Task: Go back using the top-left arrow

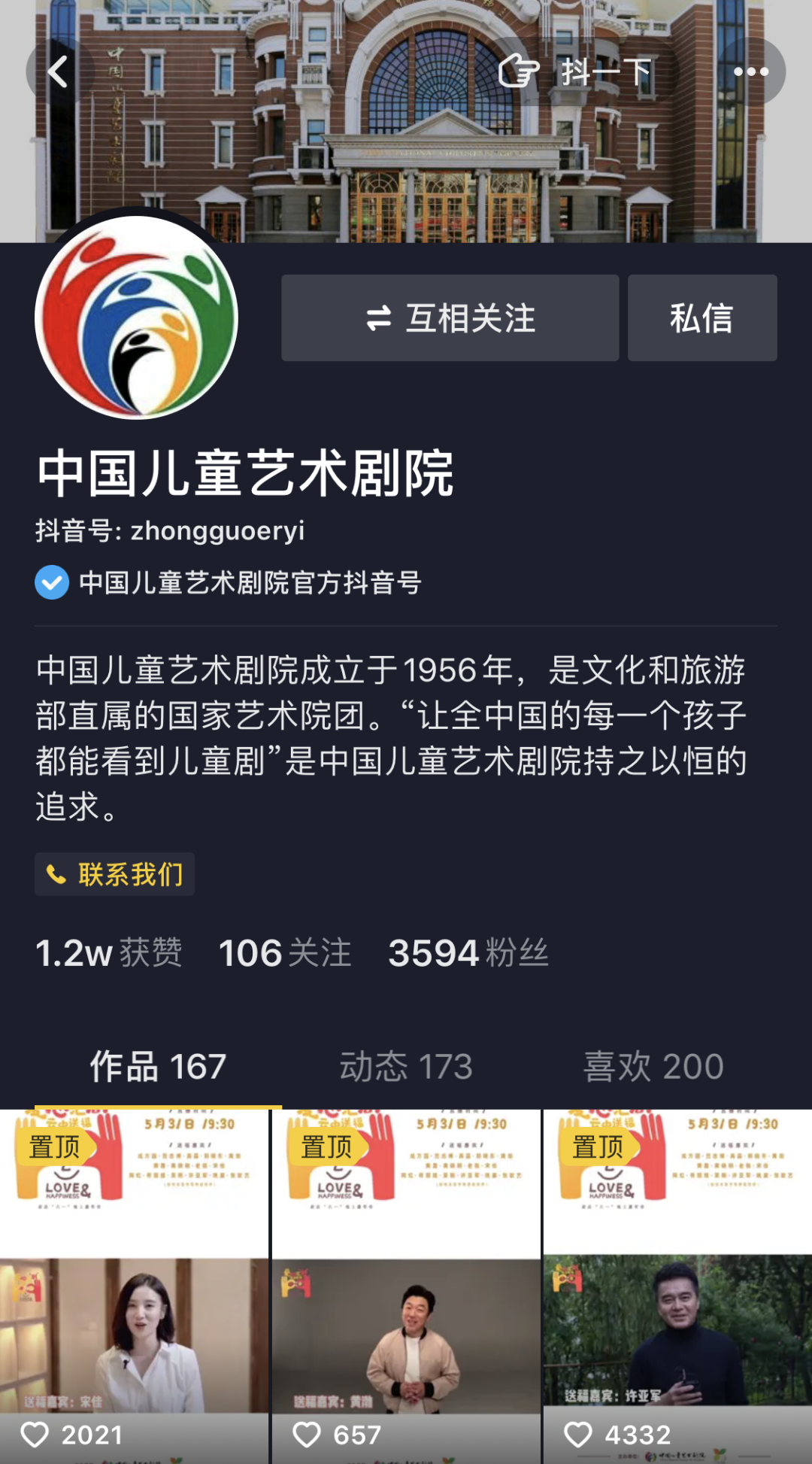Action: tap(59, 72)
